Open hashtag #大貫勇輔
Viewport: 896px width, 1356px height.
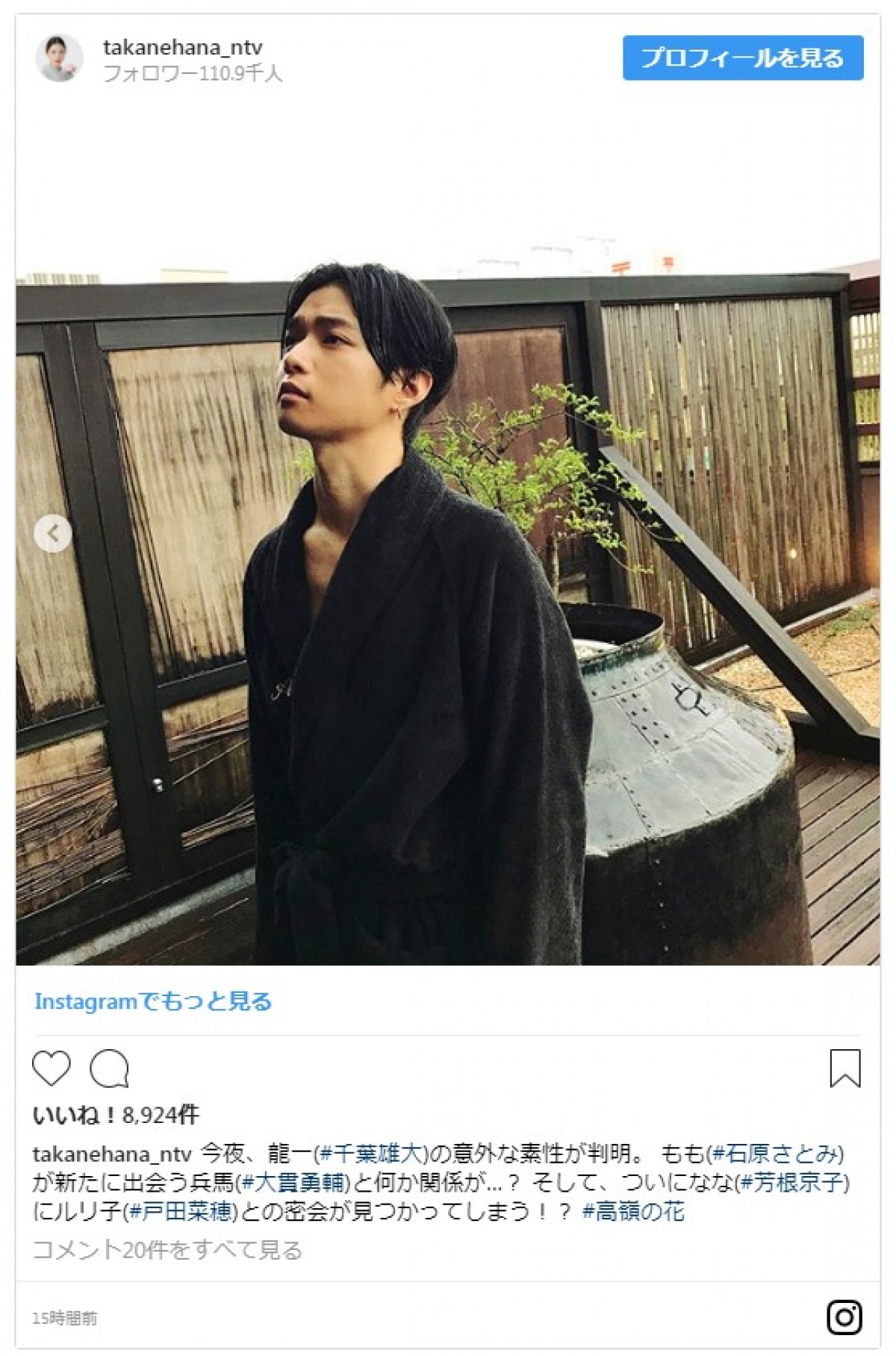coord(292,1183)
